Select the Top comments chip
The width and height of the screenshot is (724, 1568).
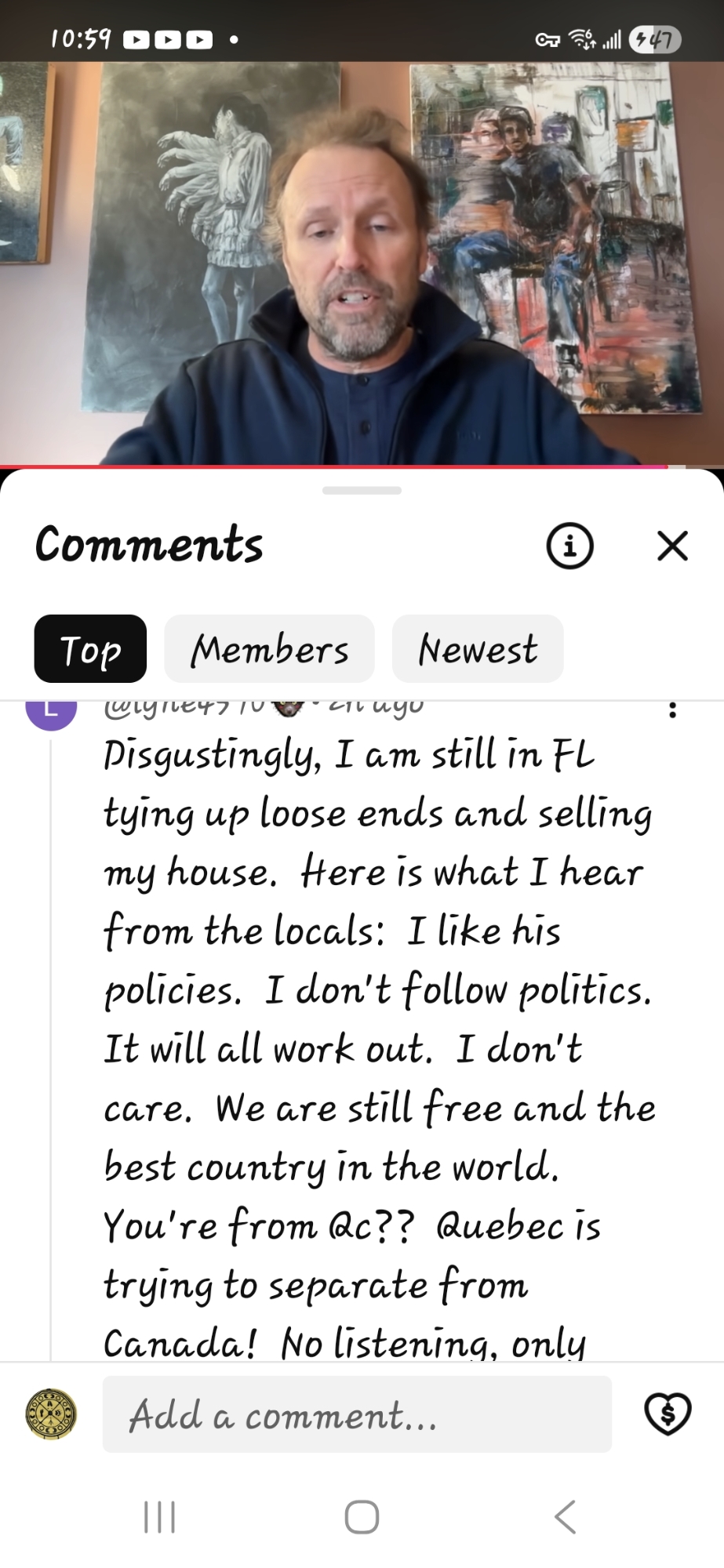pyautogui.click(x=90, y=649)
